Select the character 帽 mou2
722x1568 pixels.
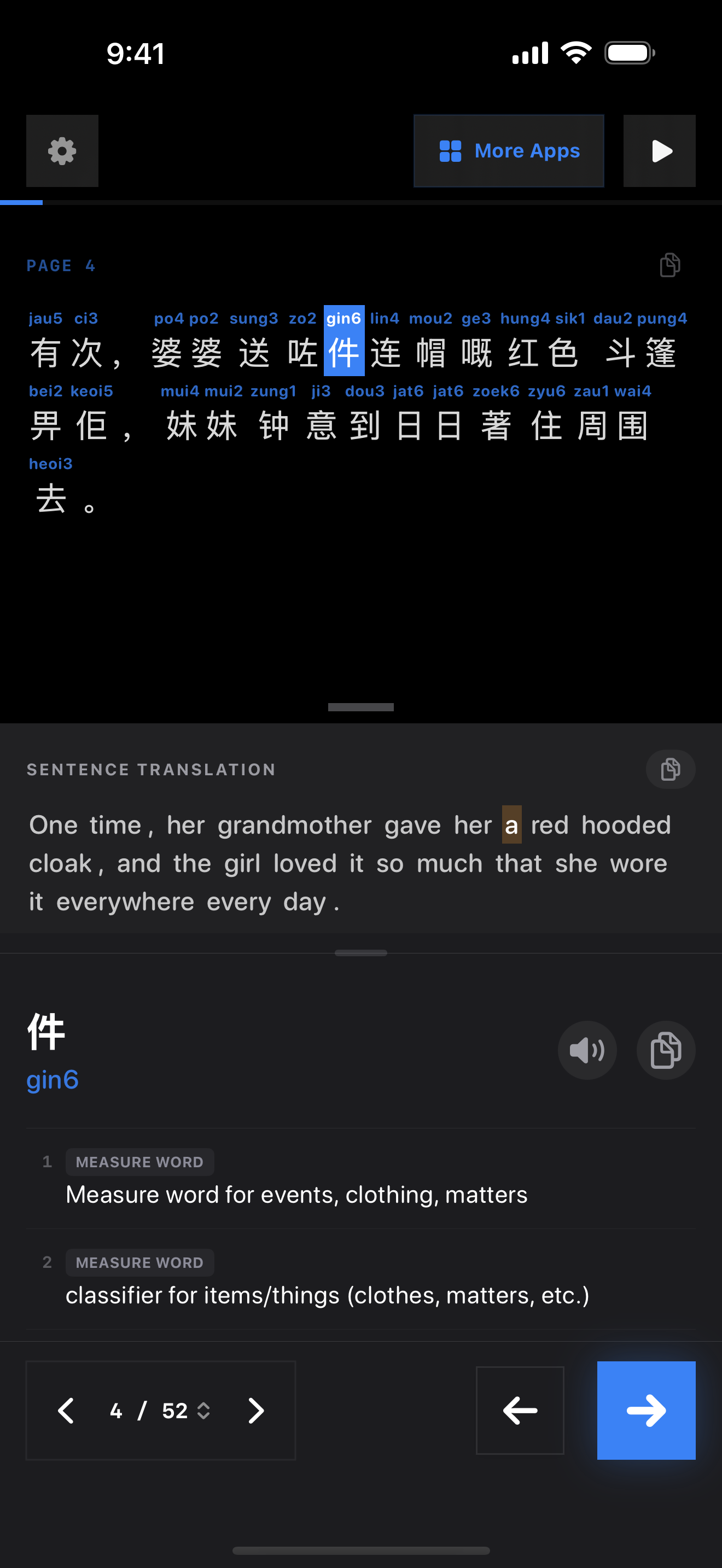click(x=430, y=353)
